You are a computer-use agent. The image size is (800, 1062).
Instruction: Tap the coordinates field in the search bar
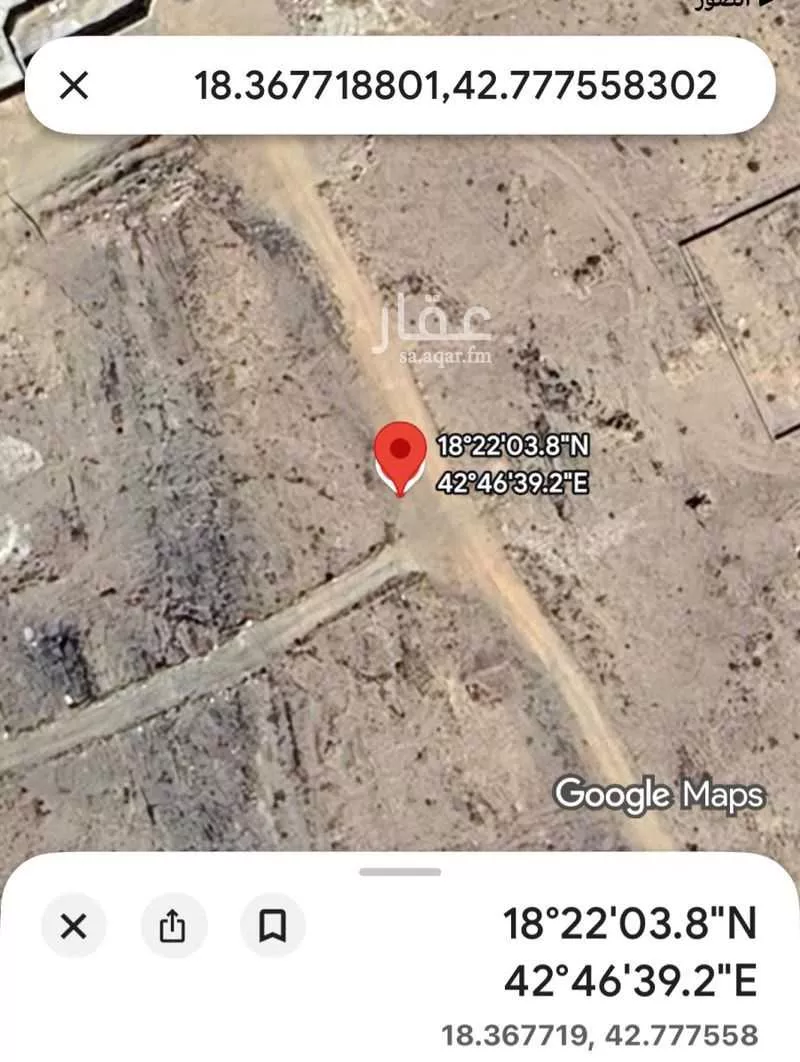(x=455, y=85)
